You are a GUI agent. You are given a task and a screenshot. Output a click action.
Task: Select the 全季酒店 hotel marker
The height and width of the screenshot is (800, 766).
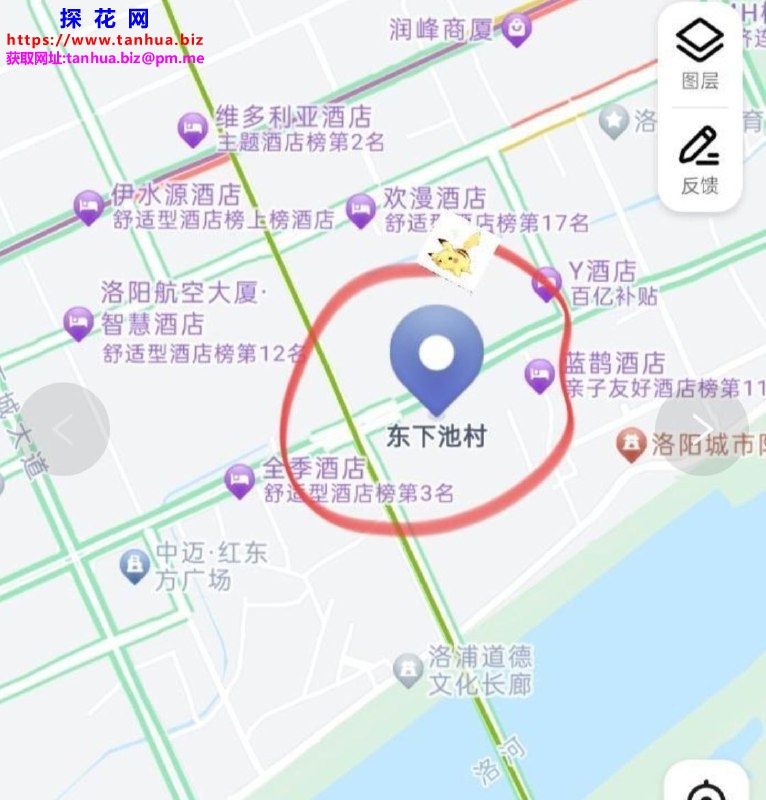click(239, 480)
